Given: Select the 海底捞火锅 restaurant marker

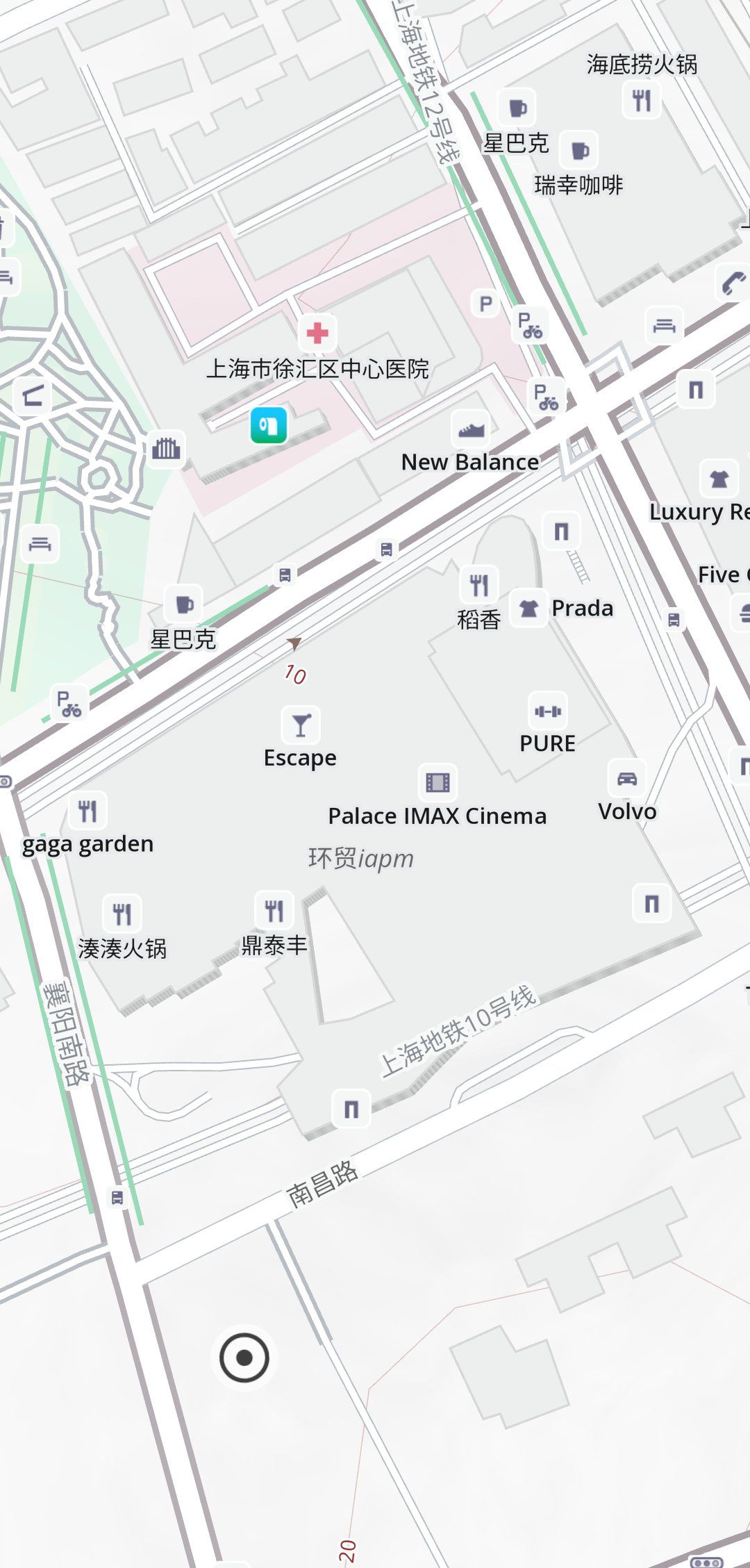Looking at the screenshot, I should point(642,100).
